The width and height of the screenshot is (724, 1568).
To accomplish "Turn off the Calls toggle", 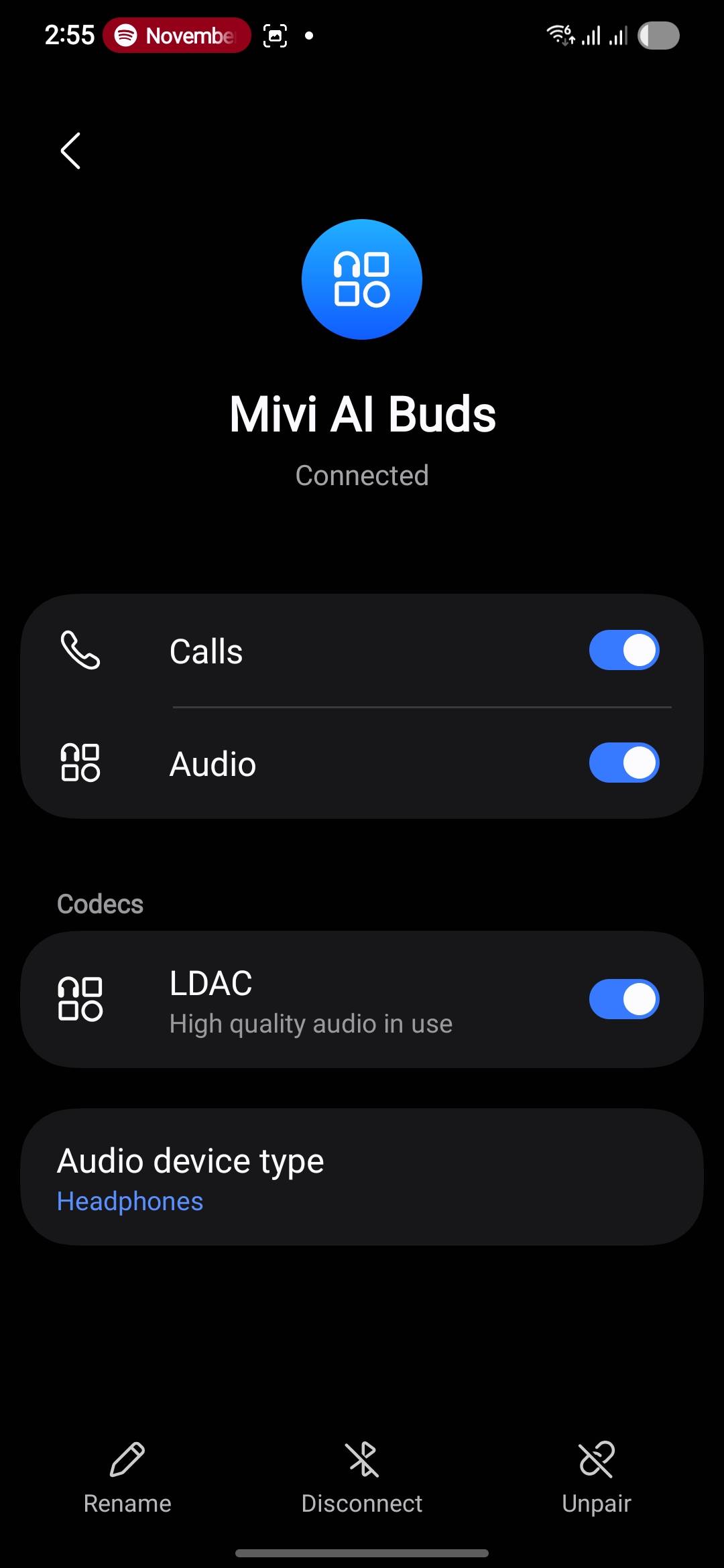I will (x=623, y=650).
